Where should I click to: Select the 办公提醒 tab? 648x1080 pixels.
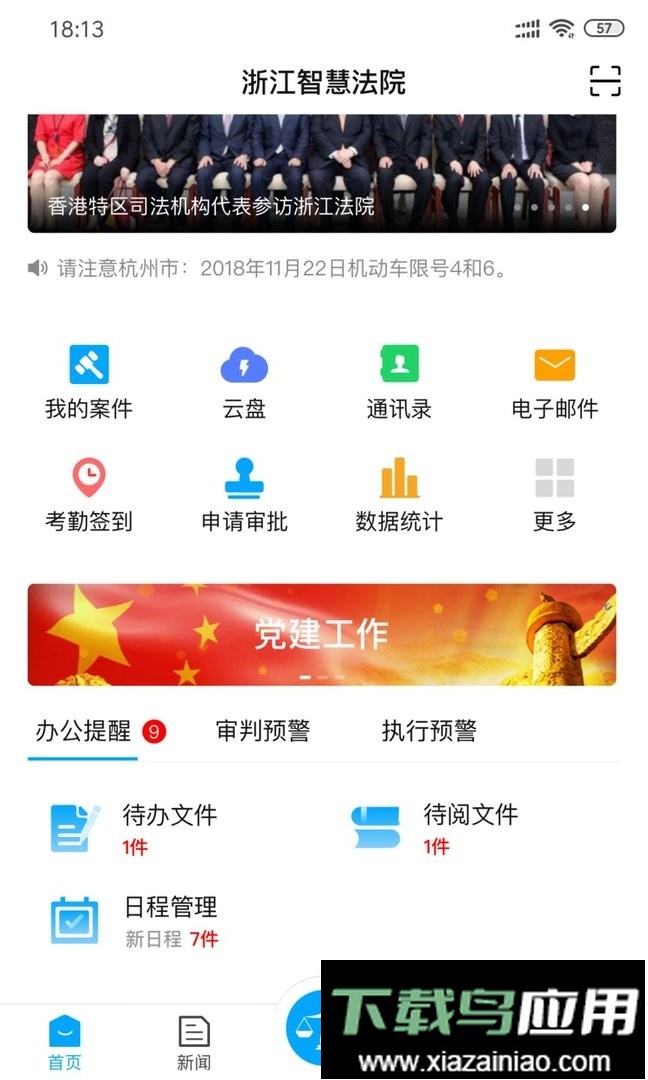pyautogui.click(x=84, y=731)
